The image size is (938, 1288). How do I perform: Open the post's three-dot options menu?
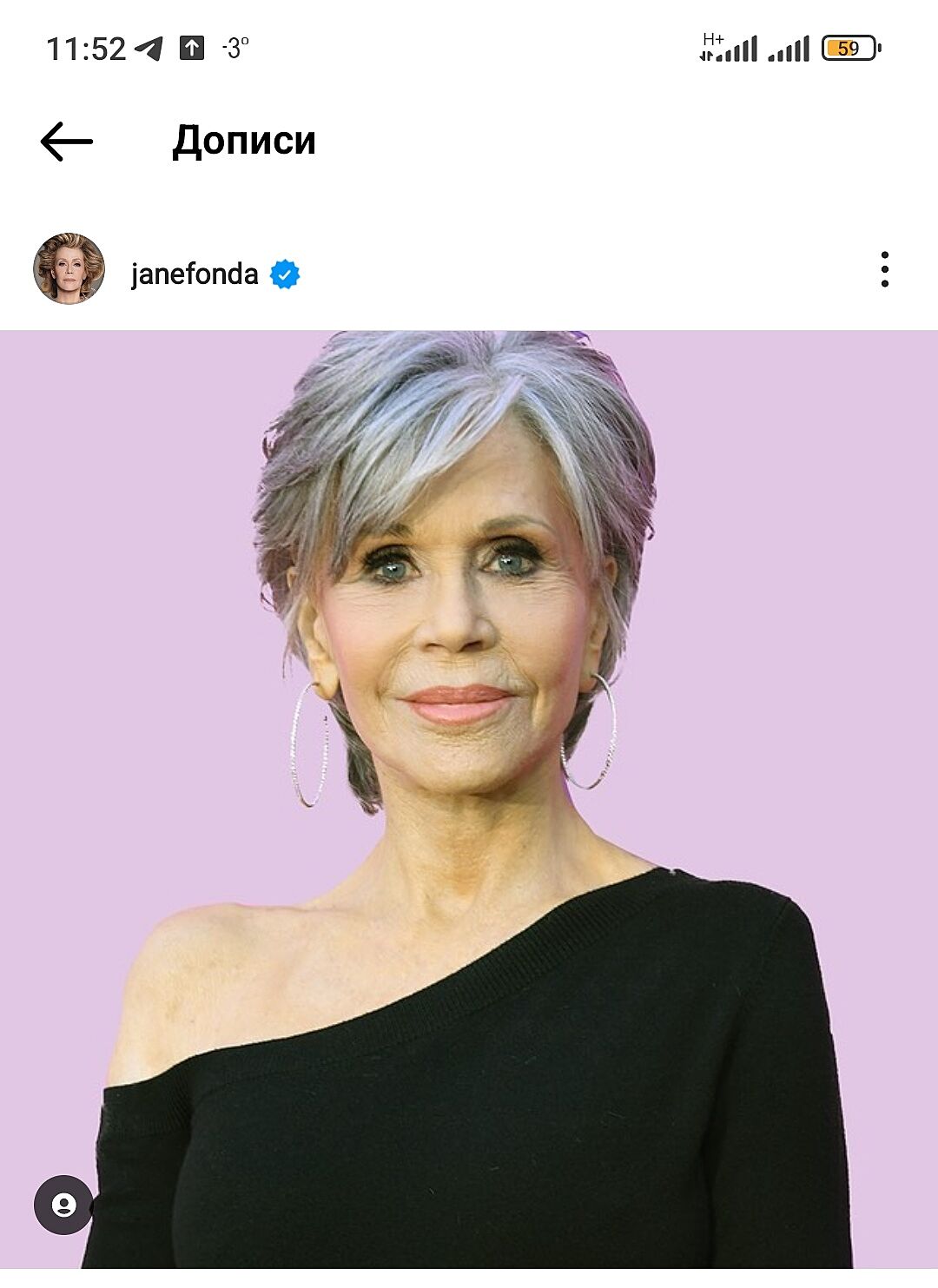click(x=884, y=270)
